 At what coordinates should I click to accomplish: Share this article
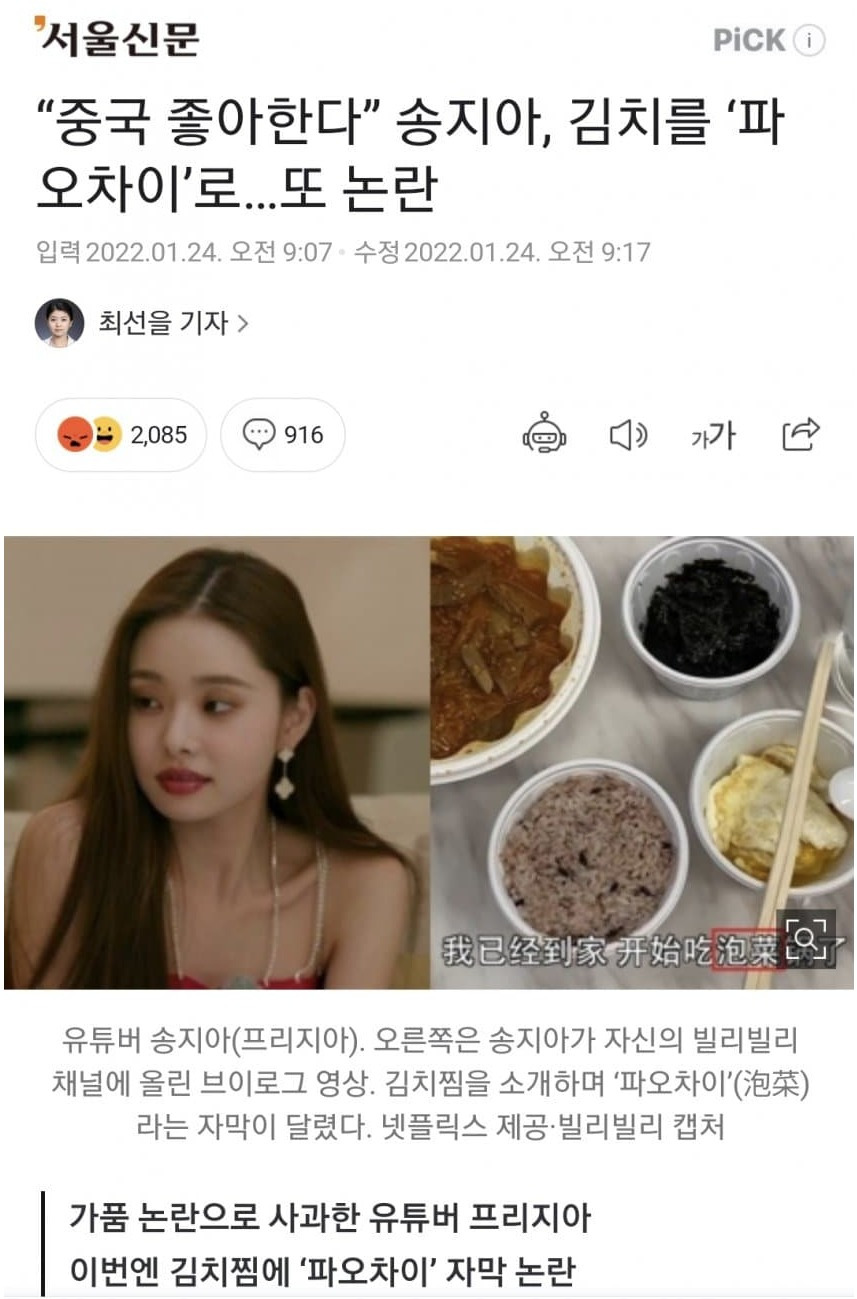click(x=800, y=434)
